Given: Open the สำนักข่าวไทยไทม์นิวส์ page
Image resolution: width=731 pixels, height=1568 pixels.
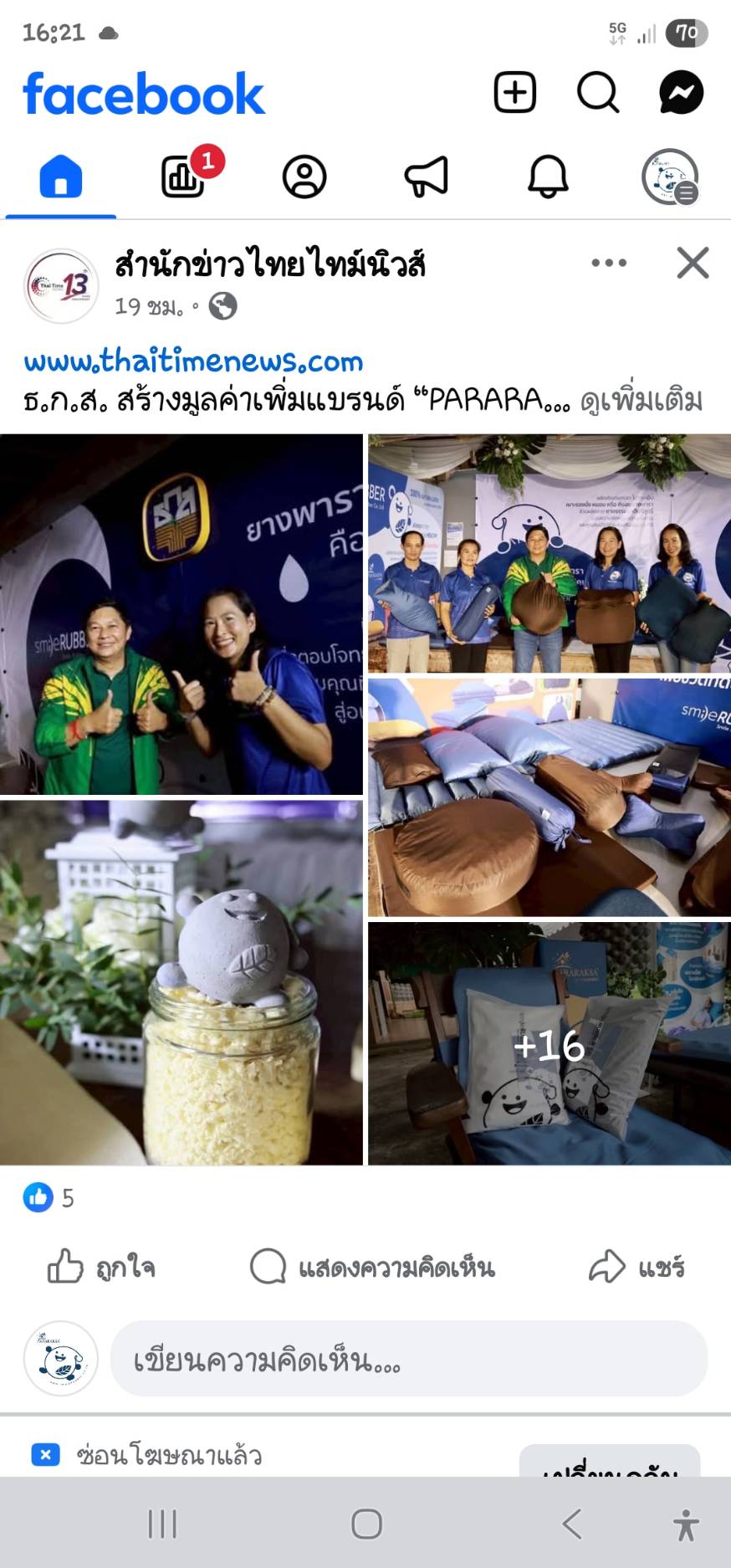Looking at the screenshot, I should 270,264.
